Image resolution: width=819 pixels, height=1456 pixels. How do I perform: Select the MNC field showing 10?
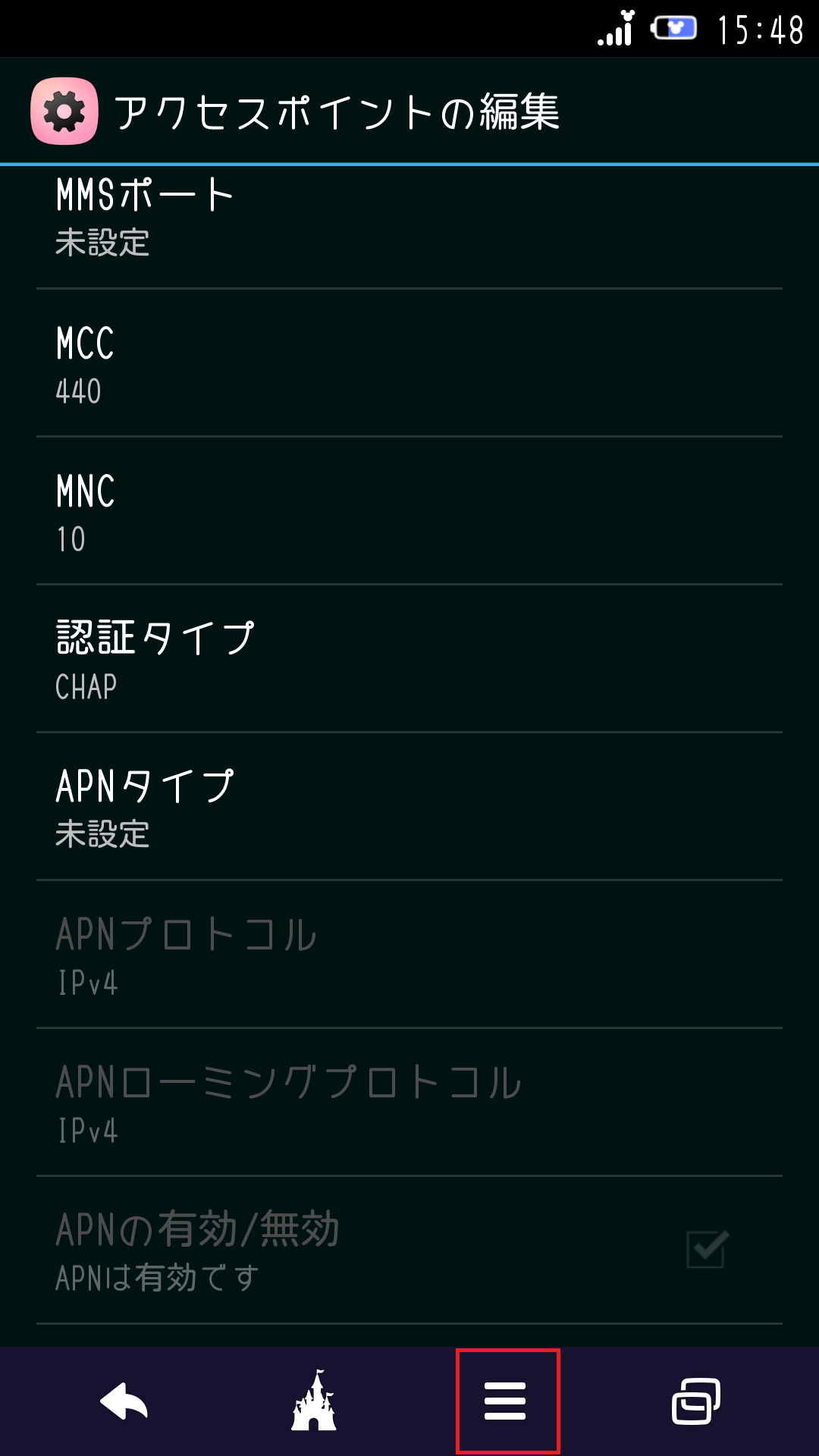pyautogui.click(x=409, y=508)
